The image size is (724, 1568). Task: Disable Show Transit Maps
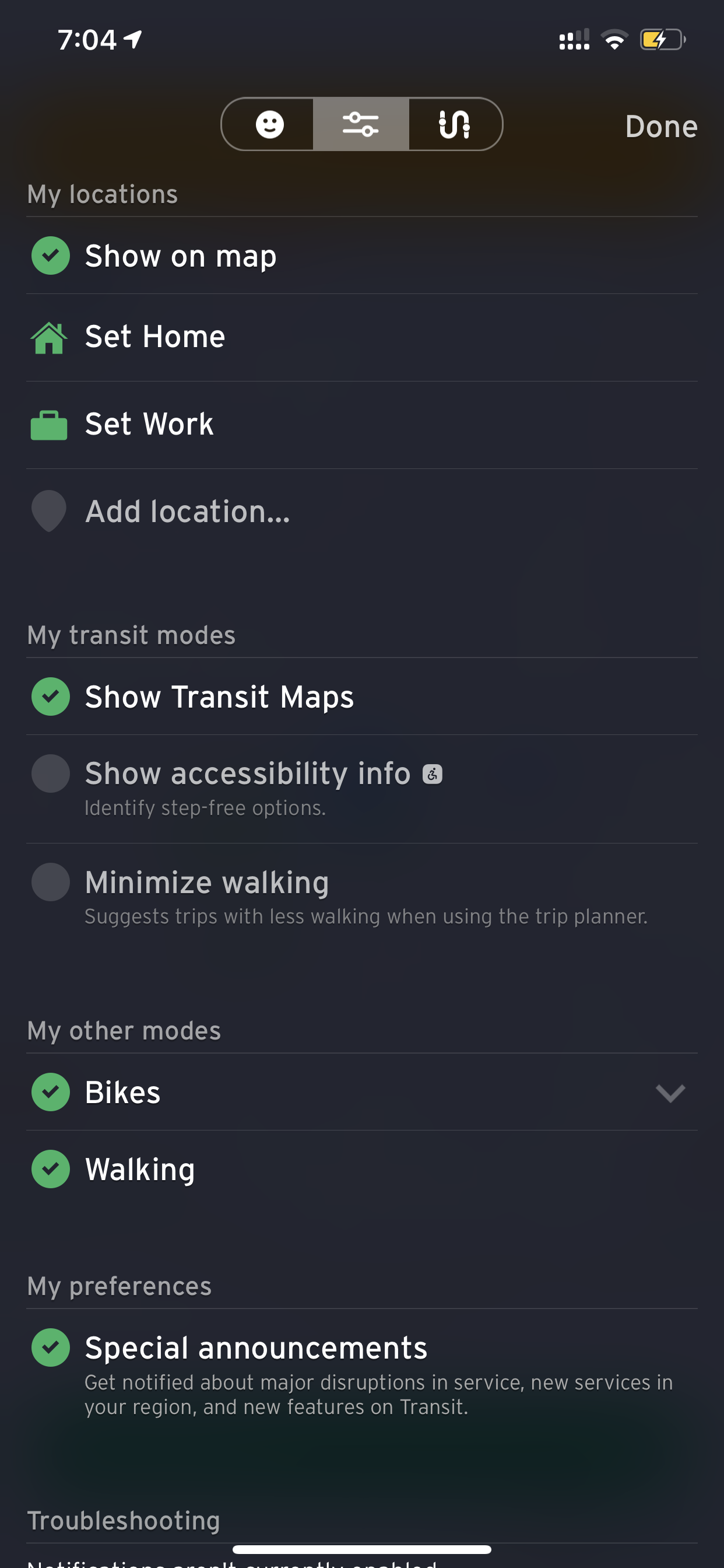pyautogui.click(x=51, y=696)
